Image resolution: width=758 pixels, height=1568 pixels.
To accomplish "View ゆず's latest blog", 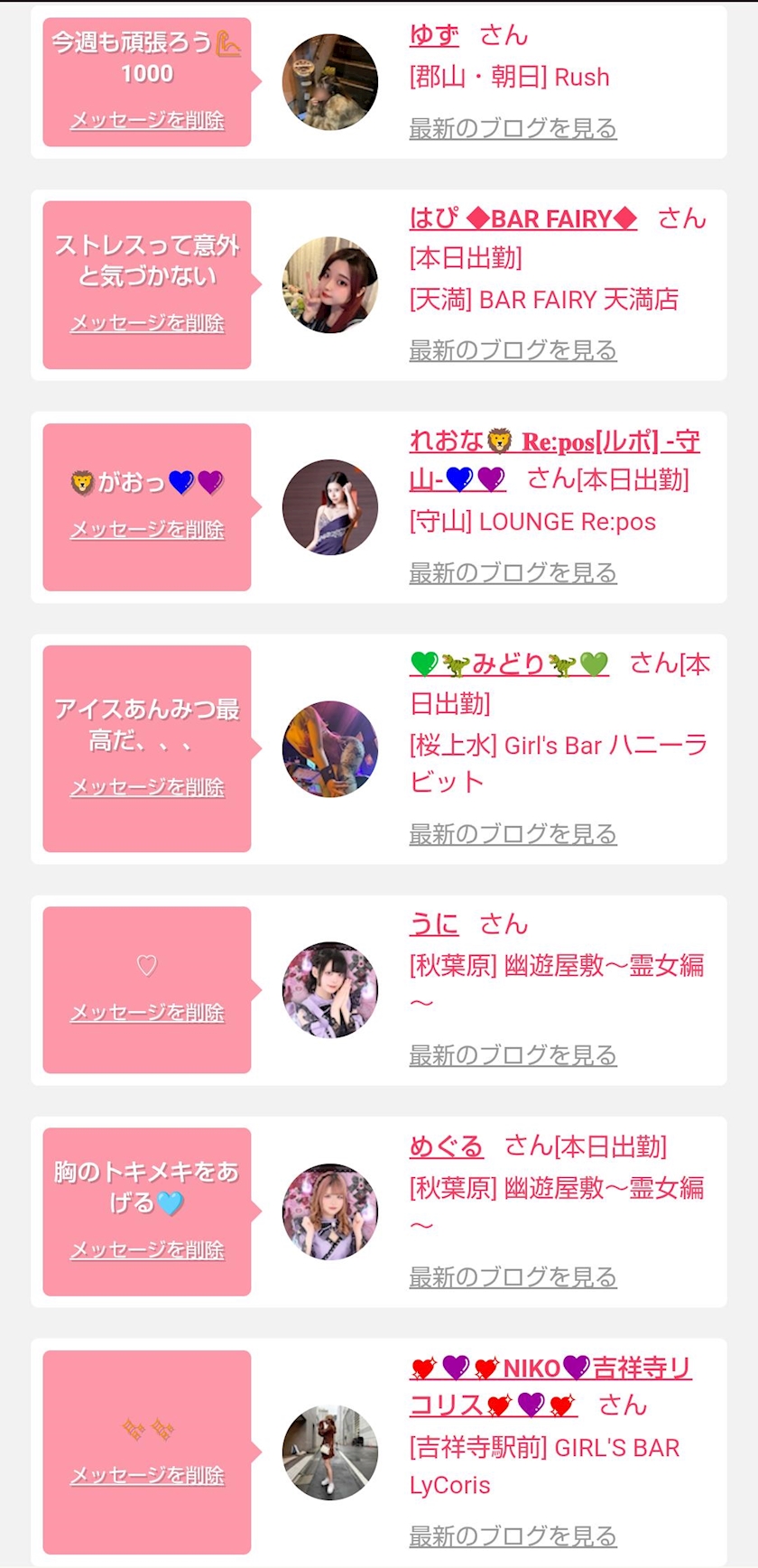I will click(x=513, y=128).
